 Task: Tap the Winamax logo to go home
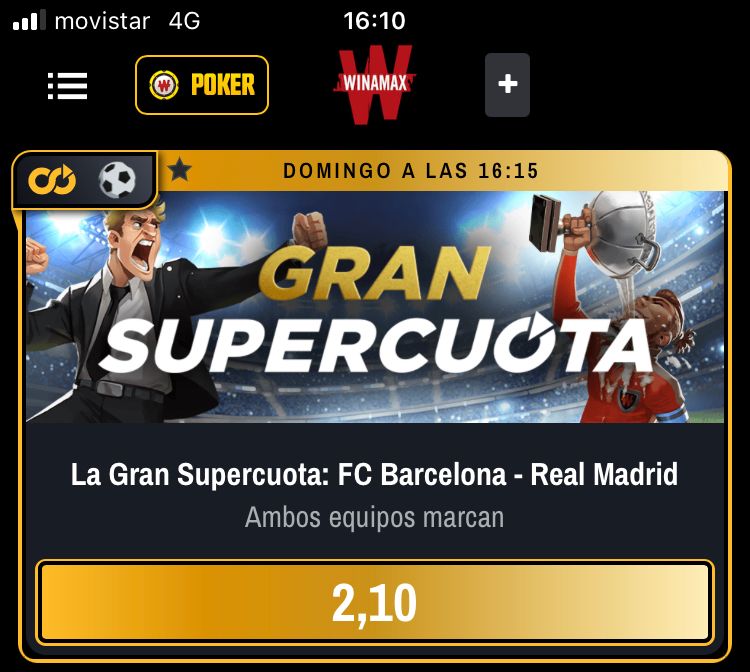pos(374,84)
